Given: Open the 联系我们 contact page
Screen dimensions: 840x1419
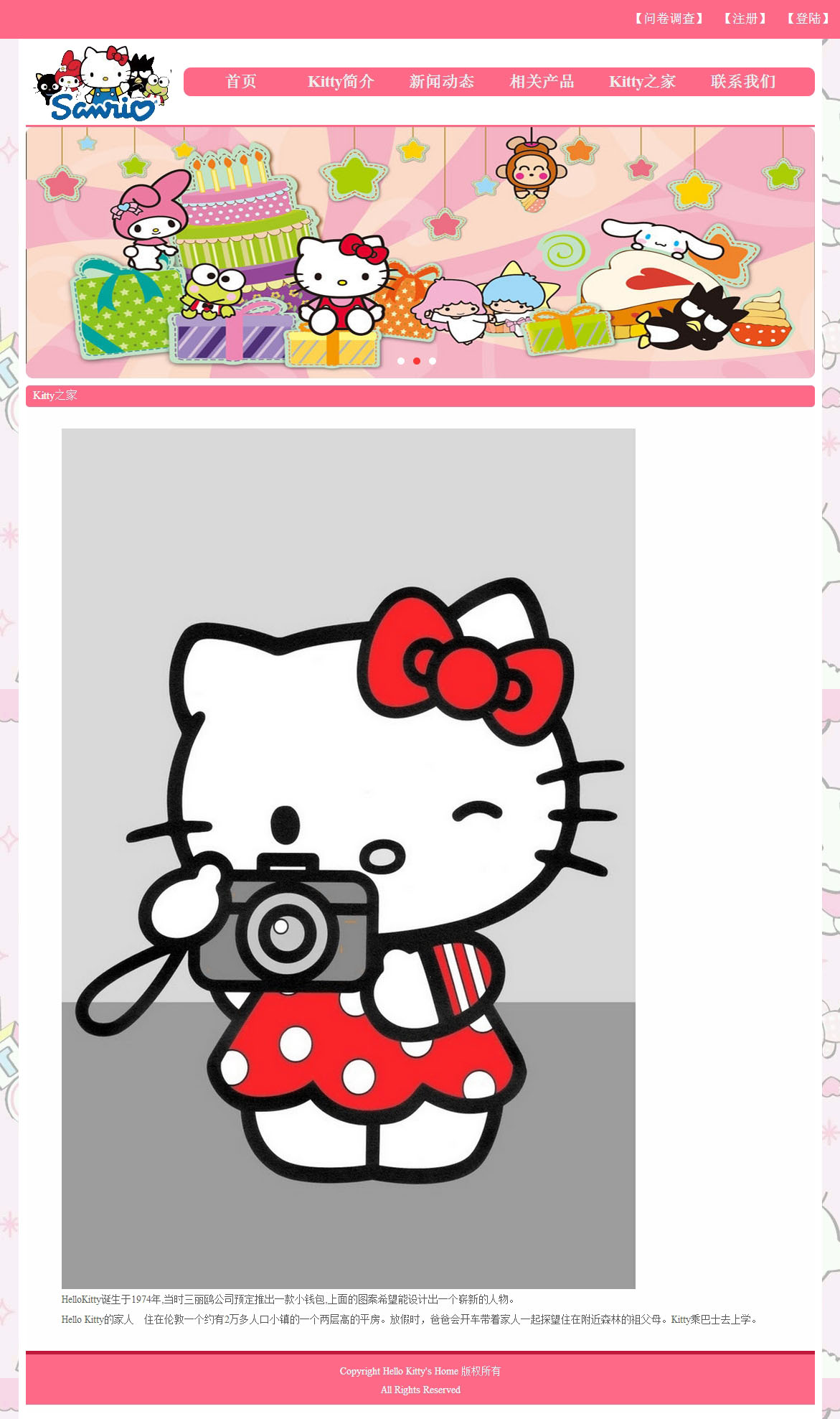Looking at the screenshot, I should [x=743, y=82].
